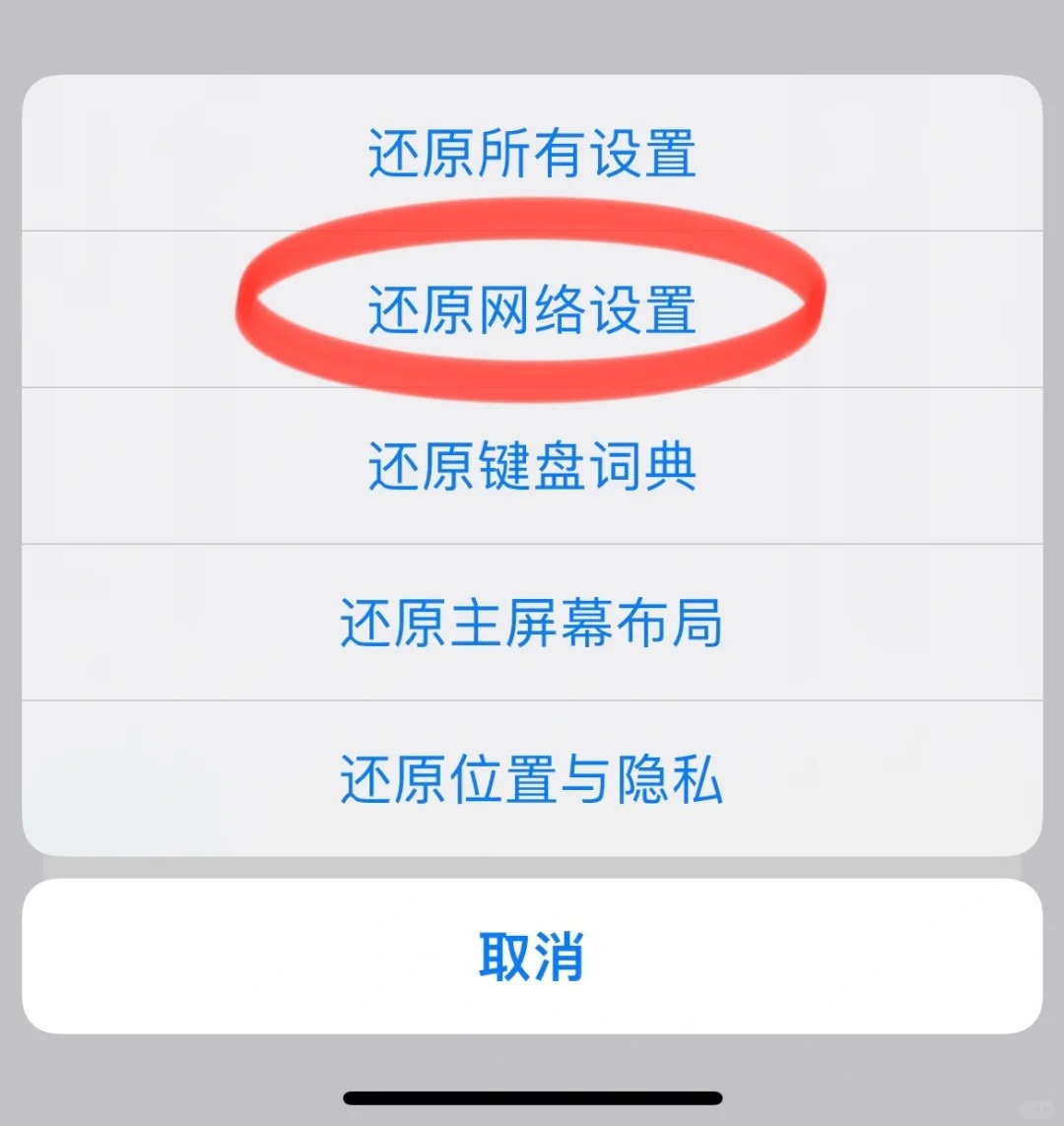Dismiss the sheet with 取消

coord(532,956)
